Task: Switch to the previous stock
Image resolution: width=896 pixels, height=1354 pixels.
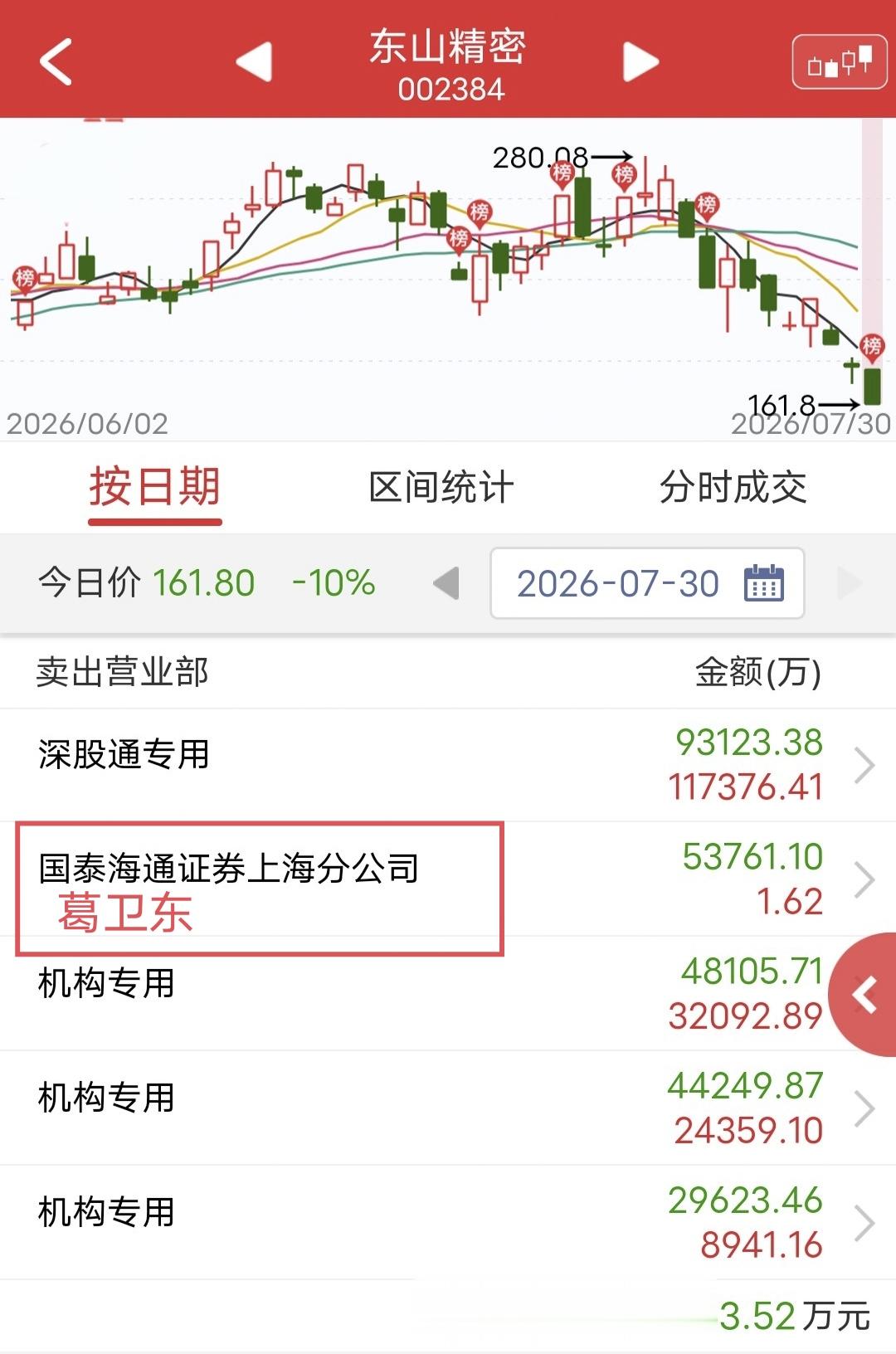Action: pyautogui.click(x=254, y=61)
